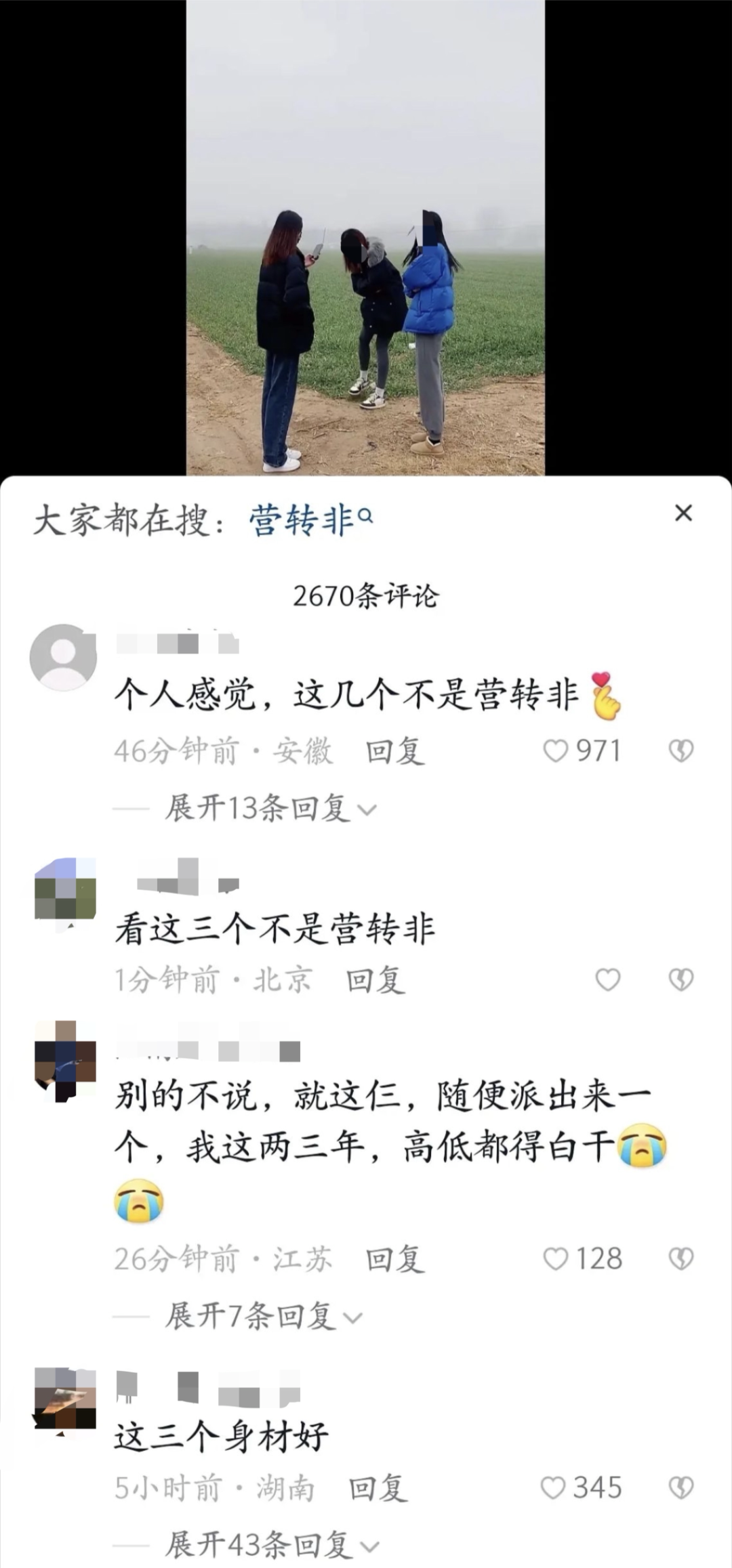Reply to the 湖南 comment 这三个身材好
This screenshot has width=732, height=1568.
click(x=378, y=1489)
